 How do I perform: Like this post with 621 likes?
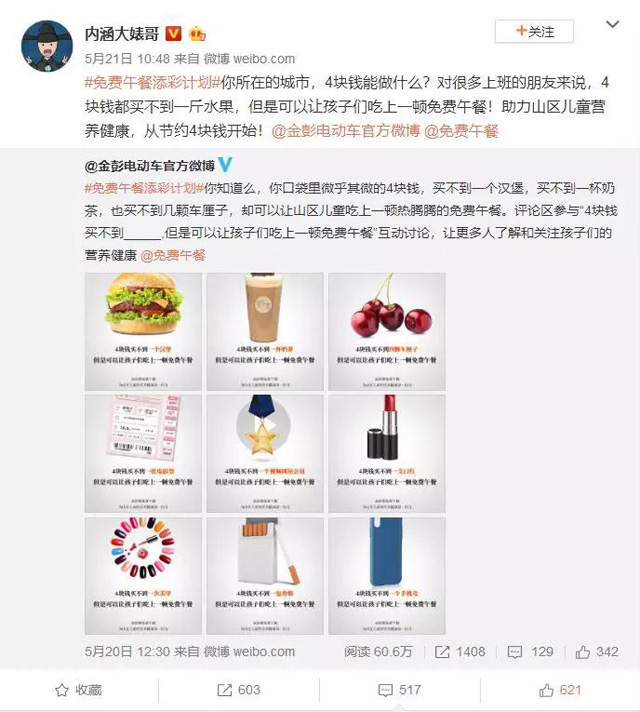pos(560,690)
